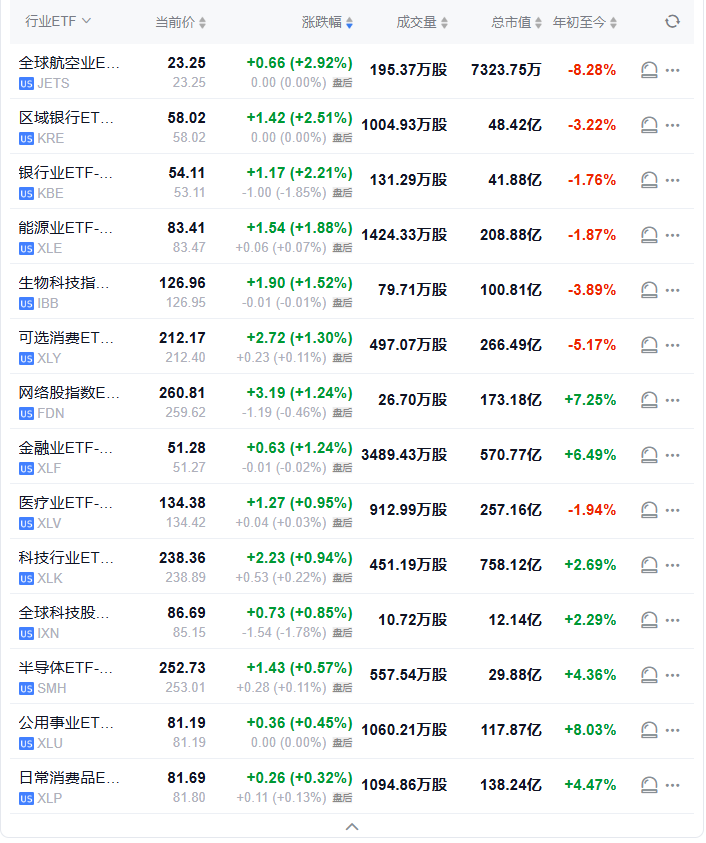Sort list by 当前价
The image size is (706, 843).
click(x=181, y=22)
